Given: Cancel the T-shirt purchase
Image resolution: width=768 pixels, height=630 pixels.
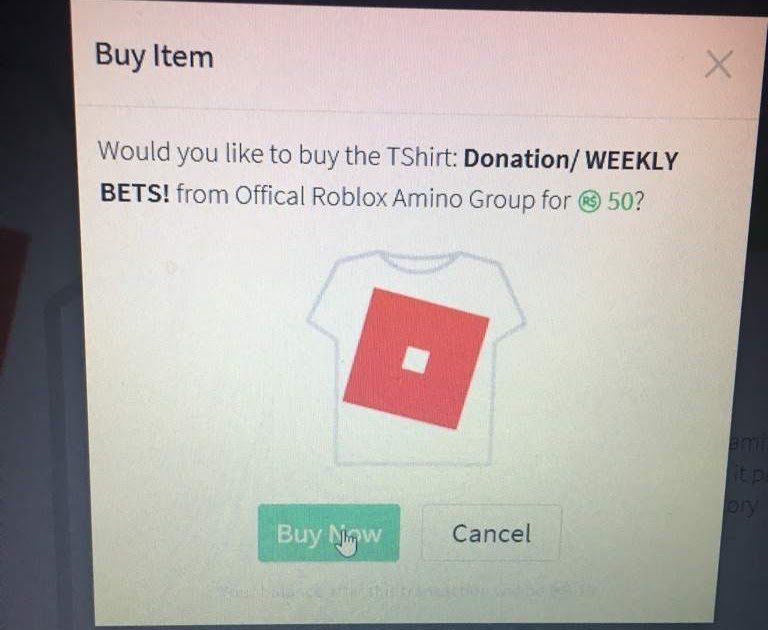Looking at the screenshot, I should point(491,533).
